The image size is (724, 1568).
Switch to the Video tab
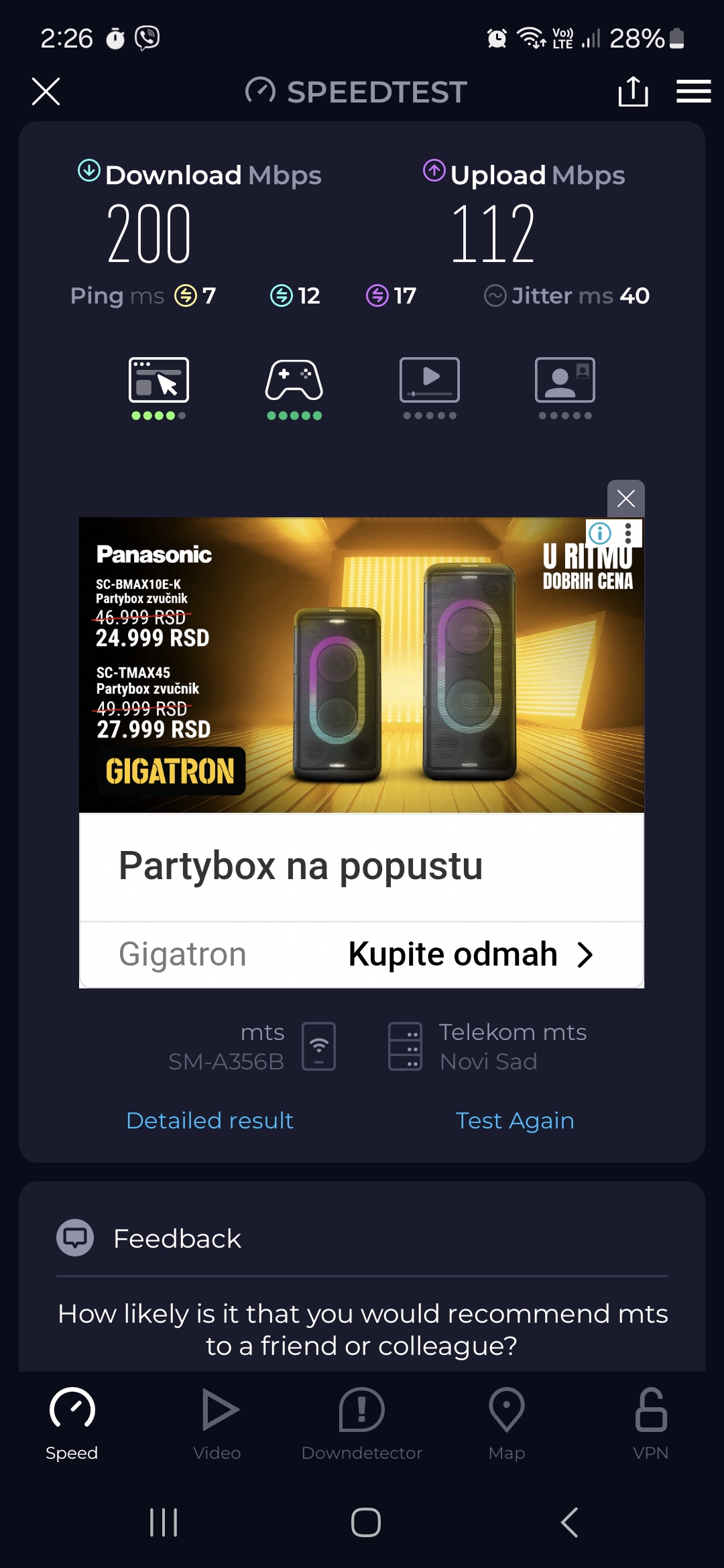coord(217,1423)
